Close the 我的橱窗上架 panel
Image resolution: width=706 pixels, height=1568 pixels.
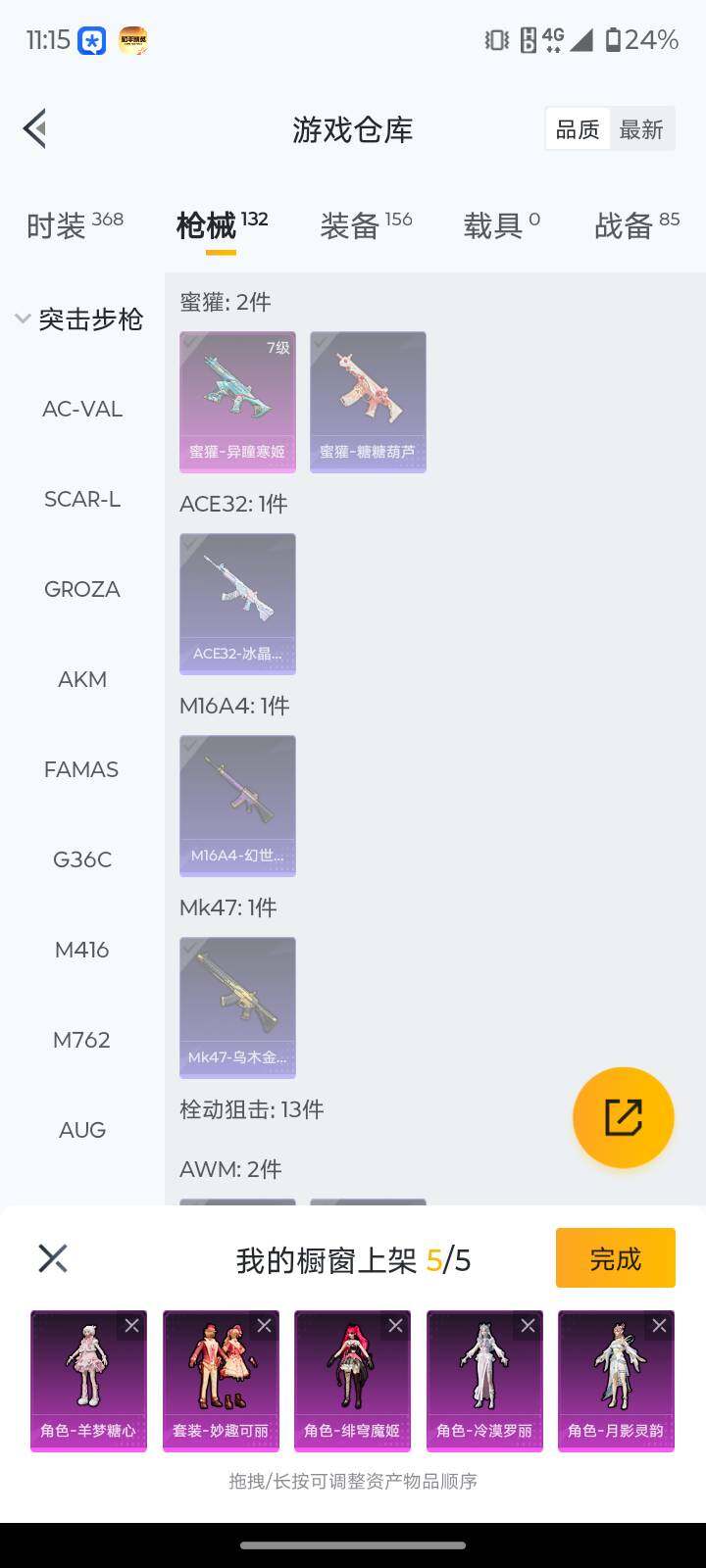coord(52,1257)
